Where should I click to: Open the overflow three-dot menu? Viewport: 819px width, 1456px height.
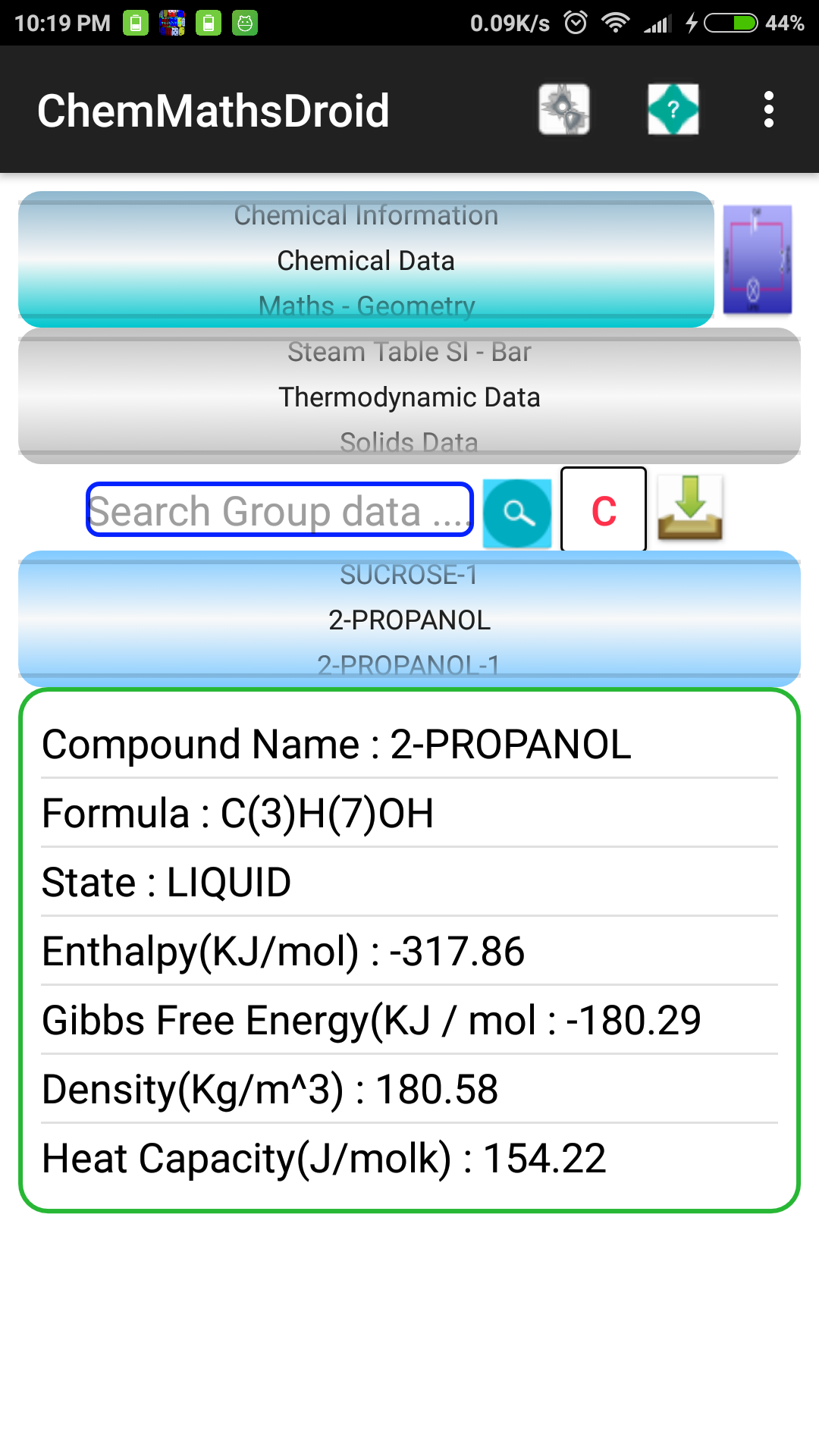[x=768, y=109]
